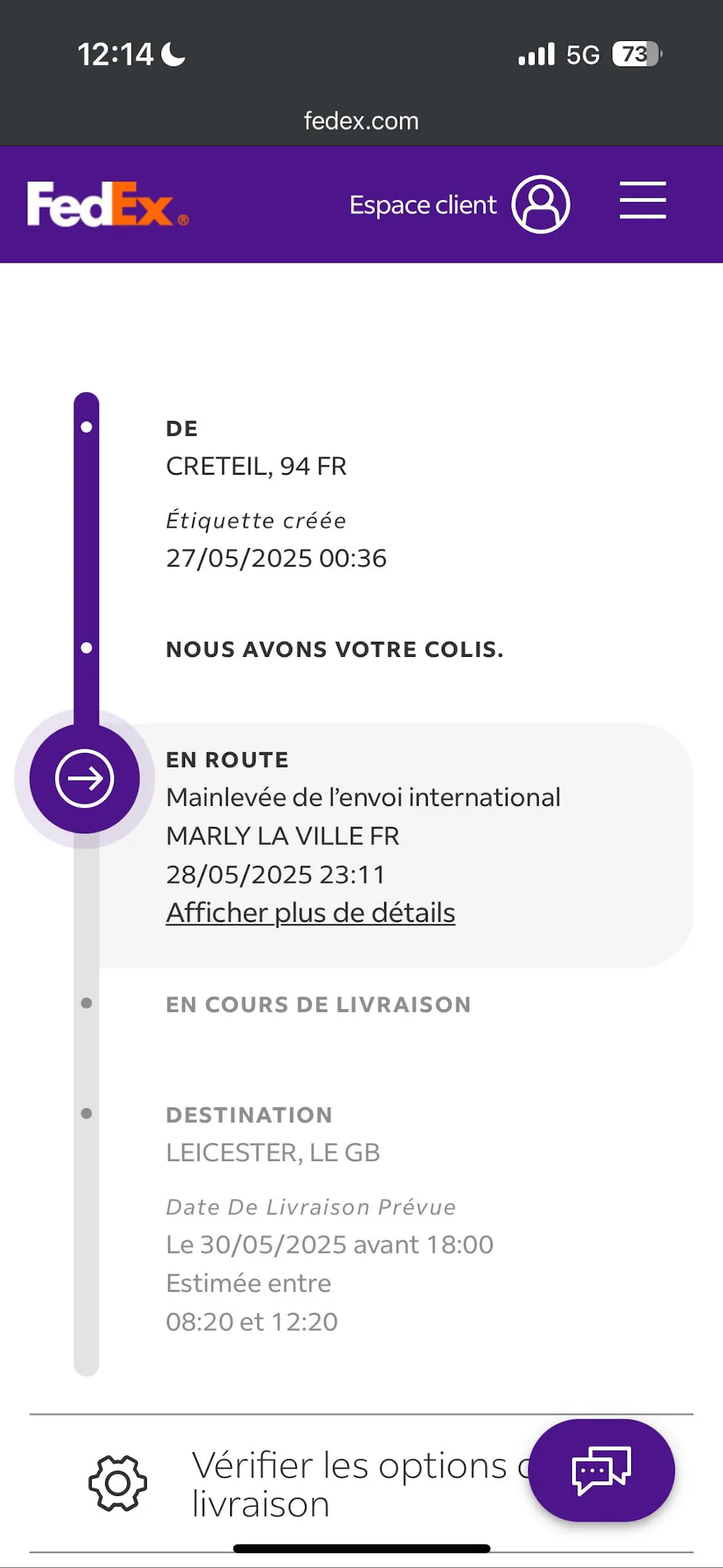Open the chat assistant bubble
This screenshot has width=723, height=1568.
click(x=601, y=1470)
